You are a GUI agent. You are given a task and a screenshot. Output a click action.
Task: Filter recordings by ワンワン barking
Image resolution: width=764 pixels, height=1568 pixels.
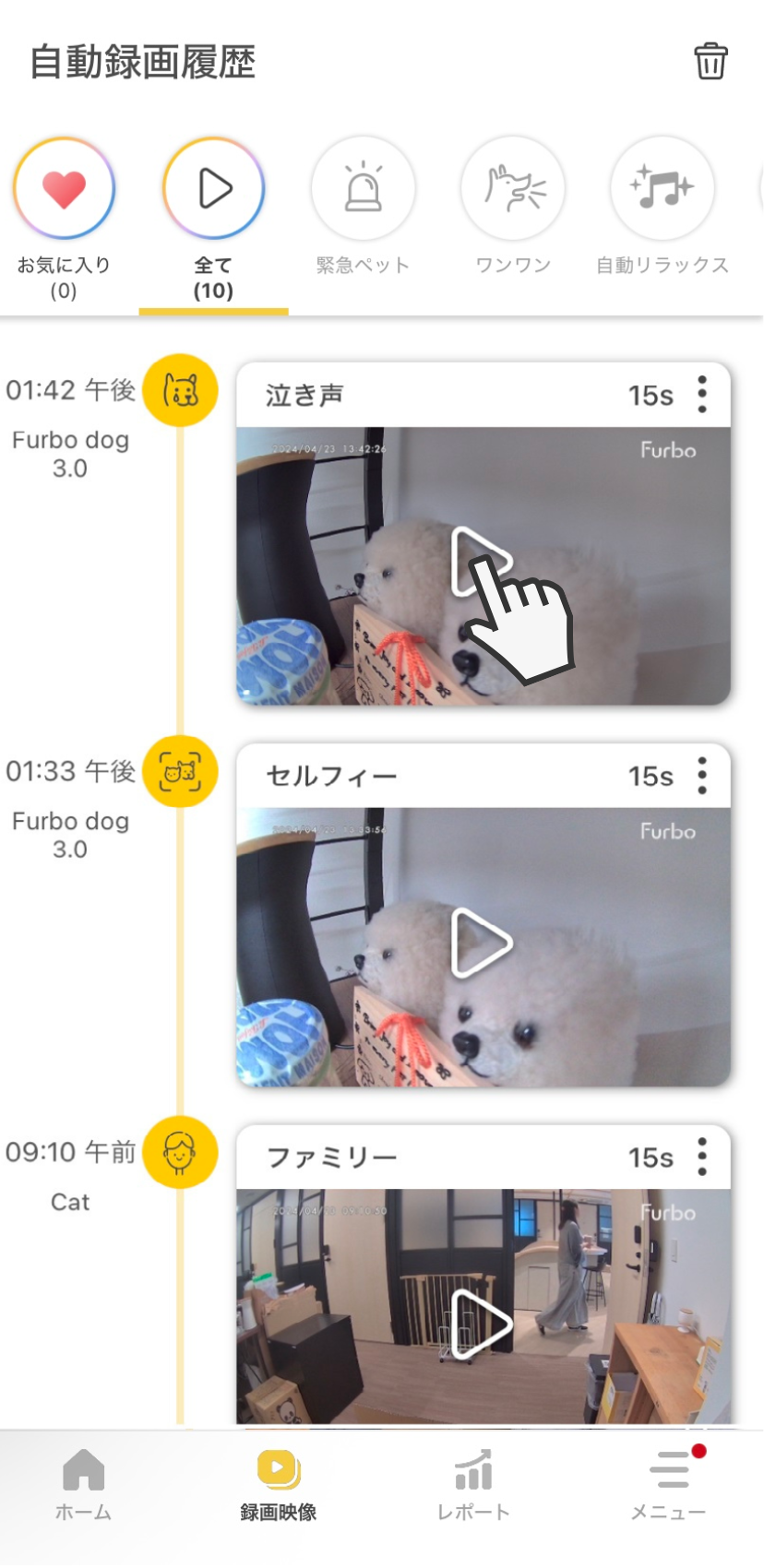(513, 187)
